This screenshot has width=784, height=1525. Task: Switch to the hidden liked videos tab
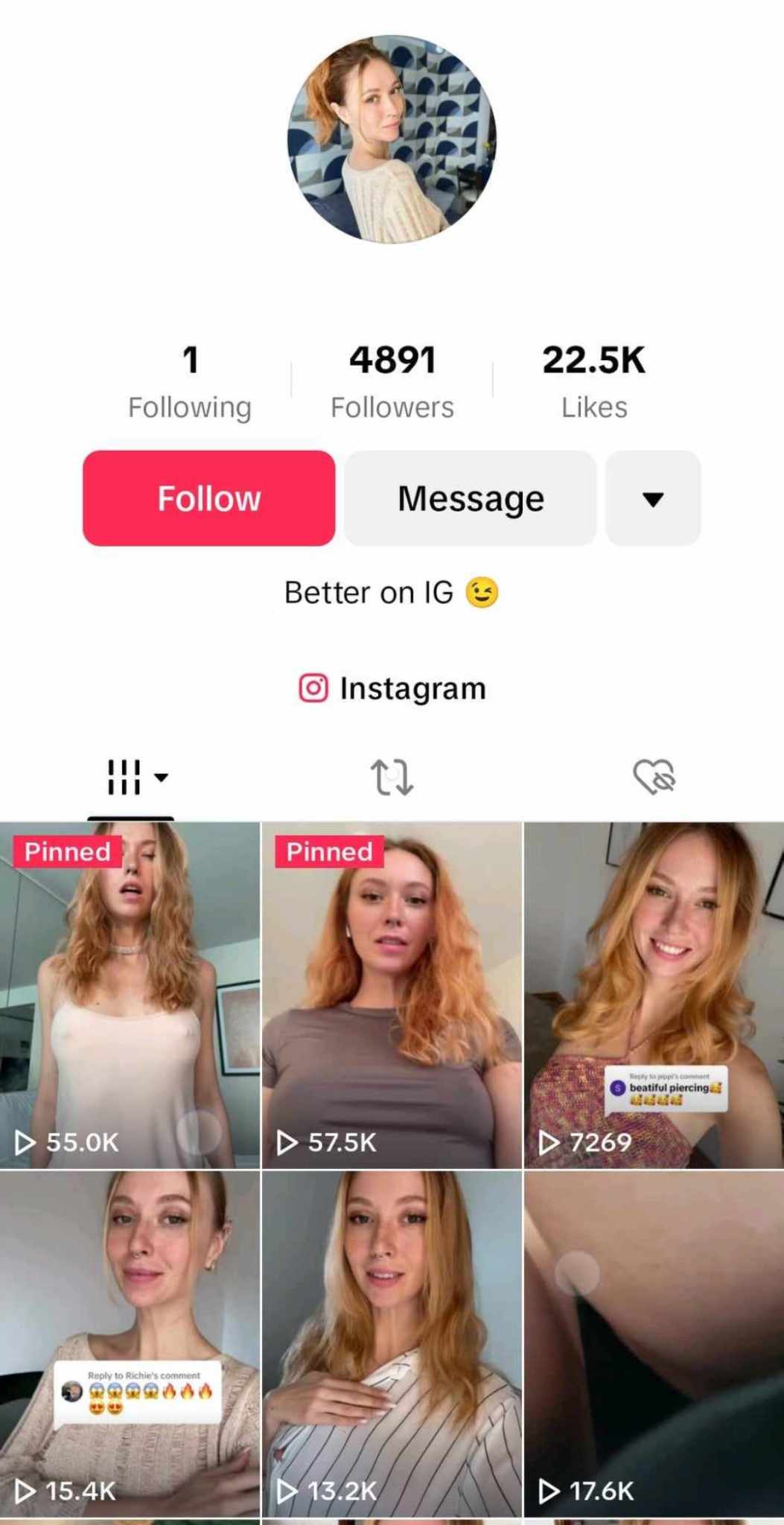point(653,777)
